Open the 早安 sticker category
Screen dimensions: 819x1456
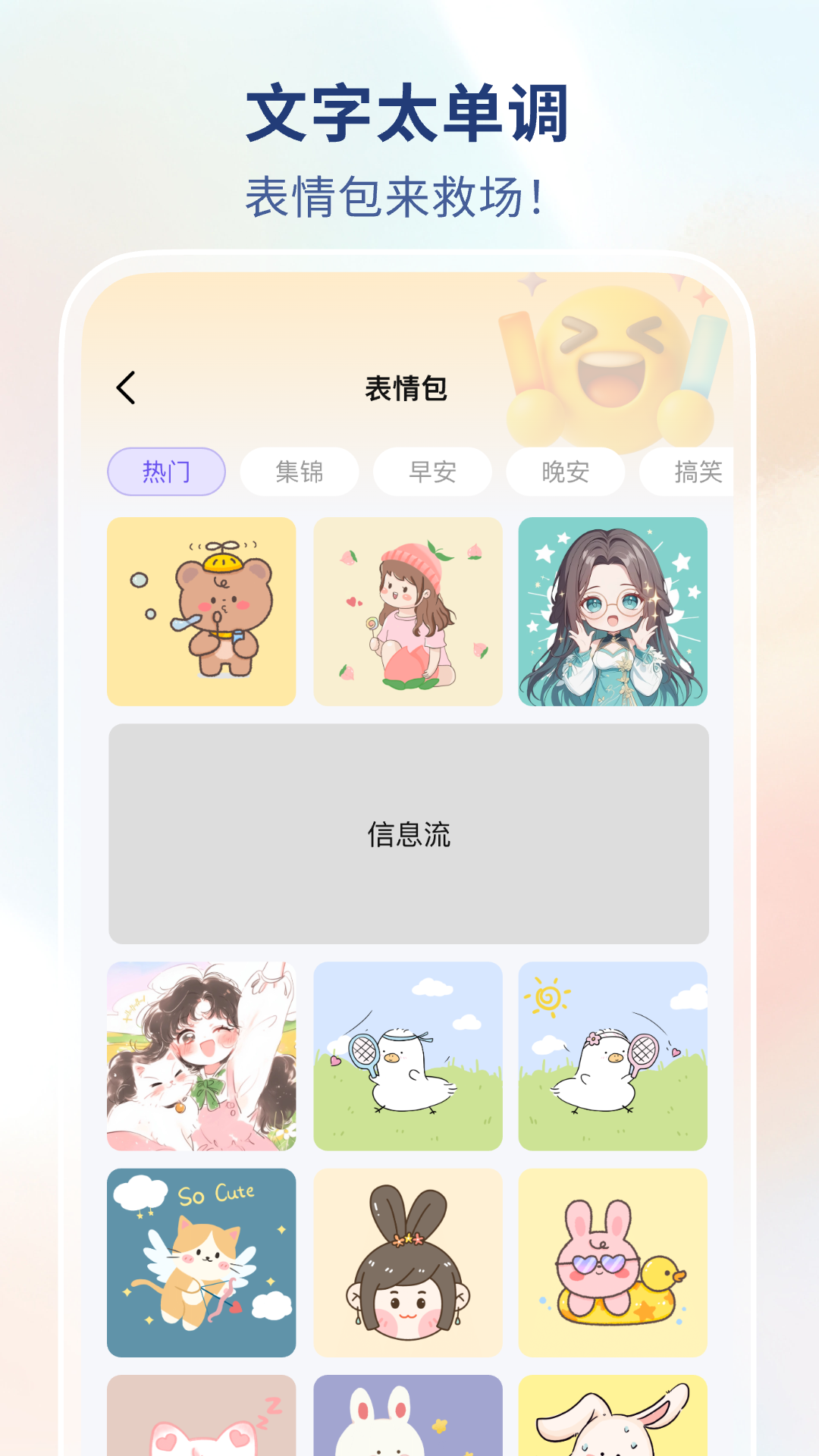(x=431, y=472)
